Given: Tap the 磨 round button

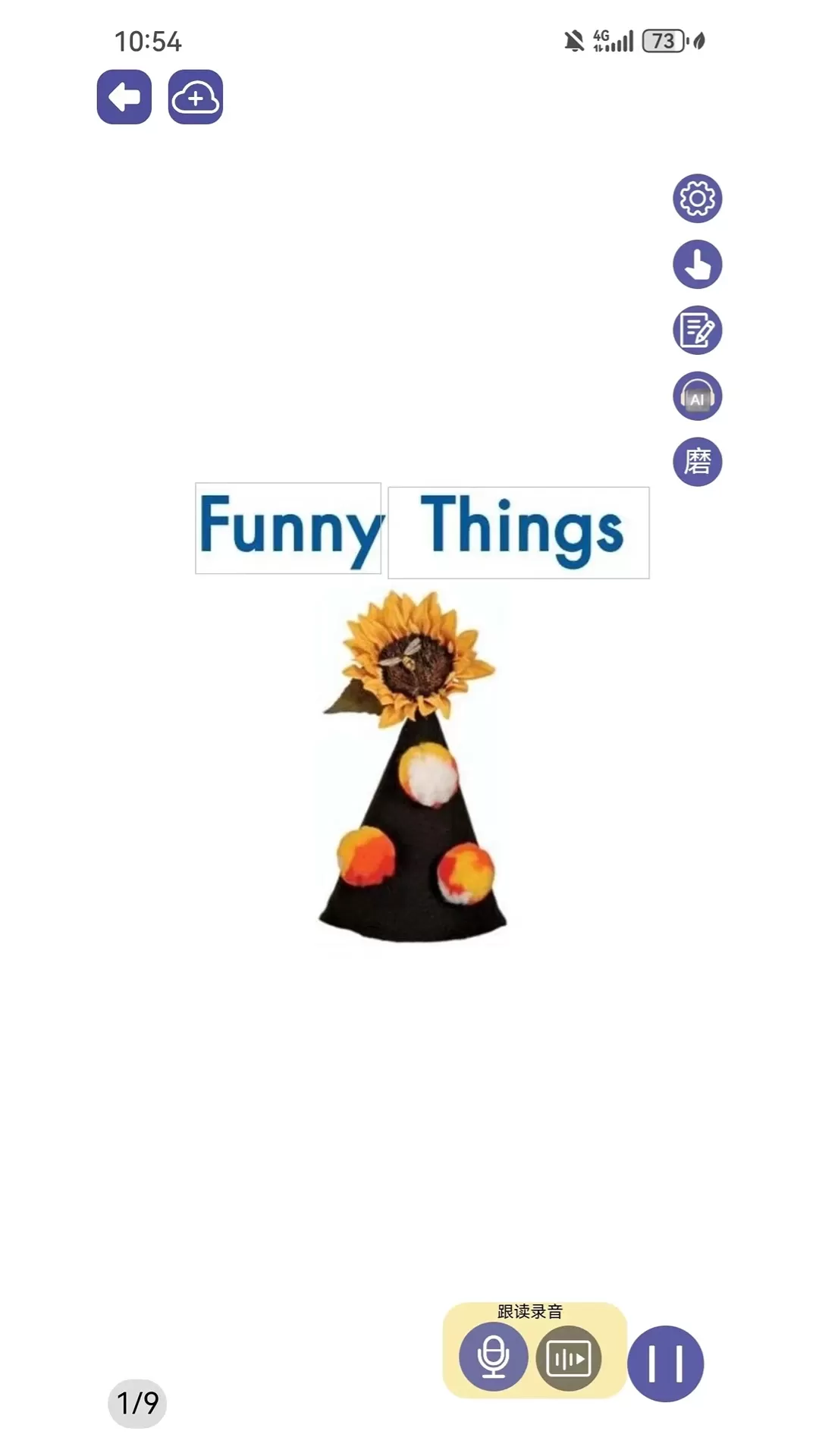Looking at the screenshot, I should 697,462.
